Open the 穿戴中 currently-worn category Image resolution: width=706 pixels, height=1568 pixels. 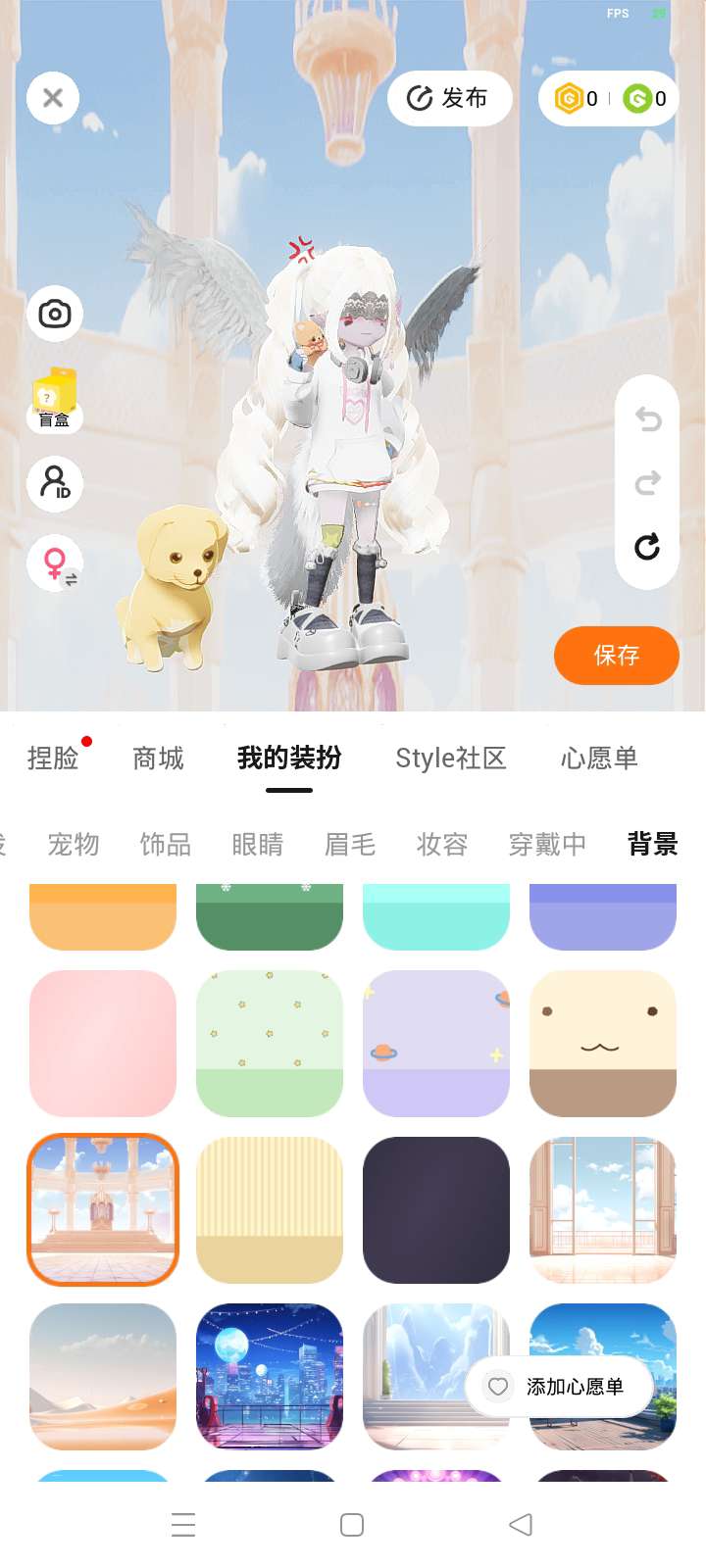point(547,844)
